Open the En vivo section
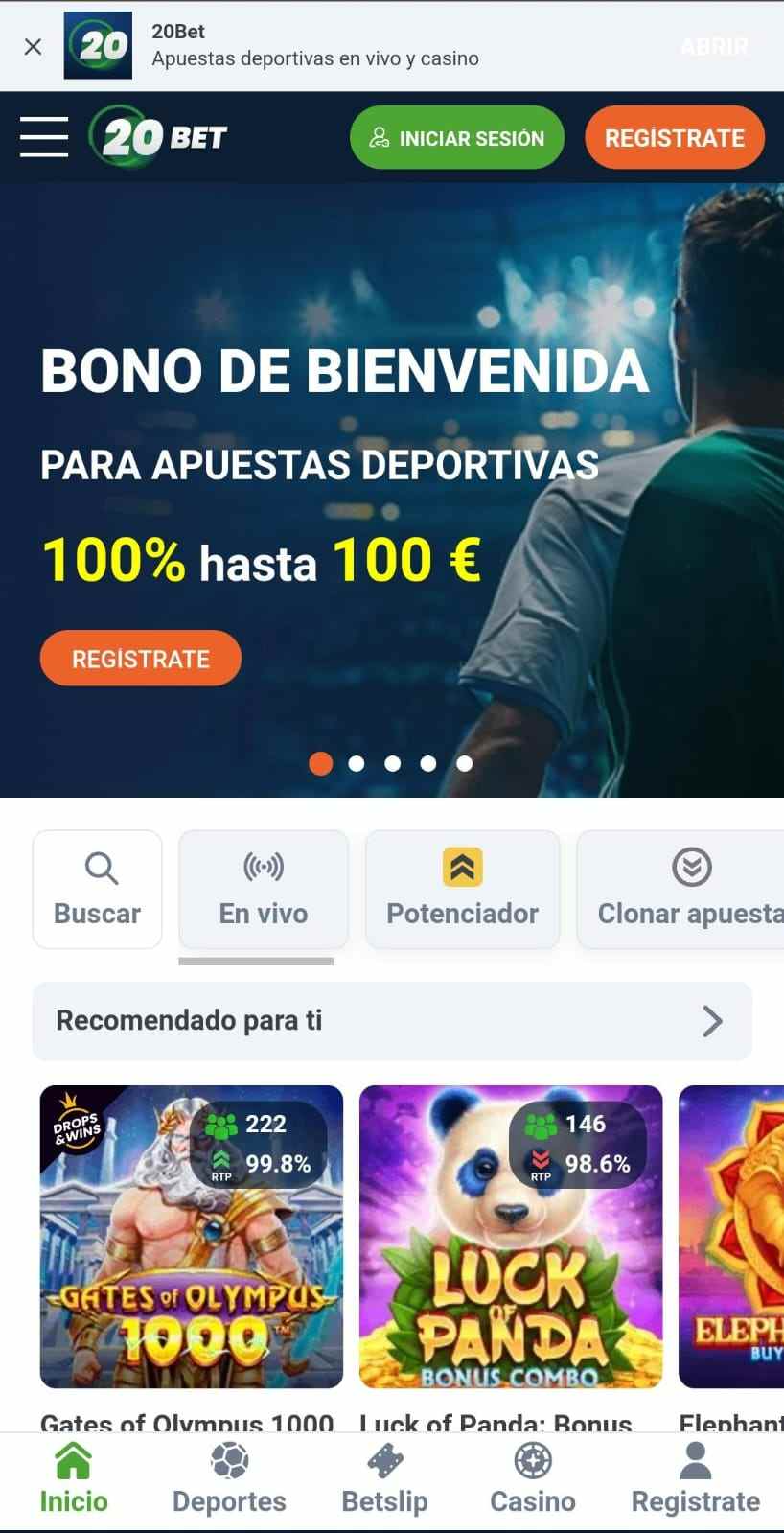This screenshot has width=784, height=1533. [263, 890]
